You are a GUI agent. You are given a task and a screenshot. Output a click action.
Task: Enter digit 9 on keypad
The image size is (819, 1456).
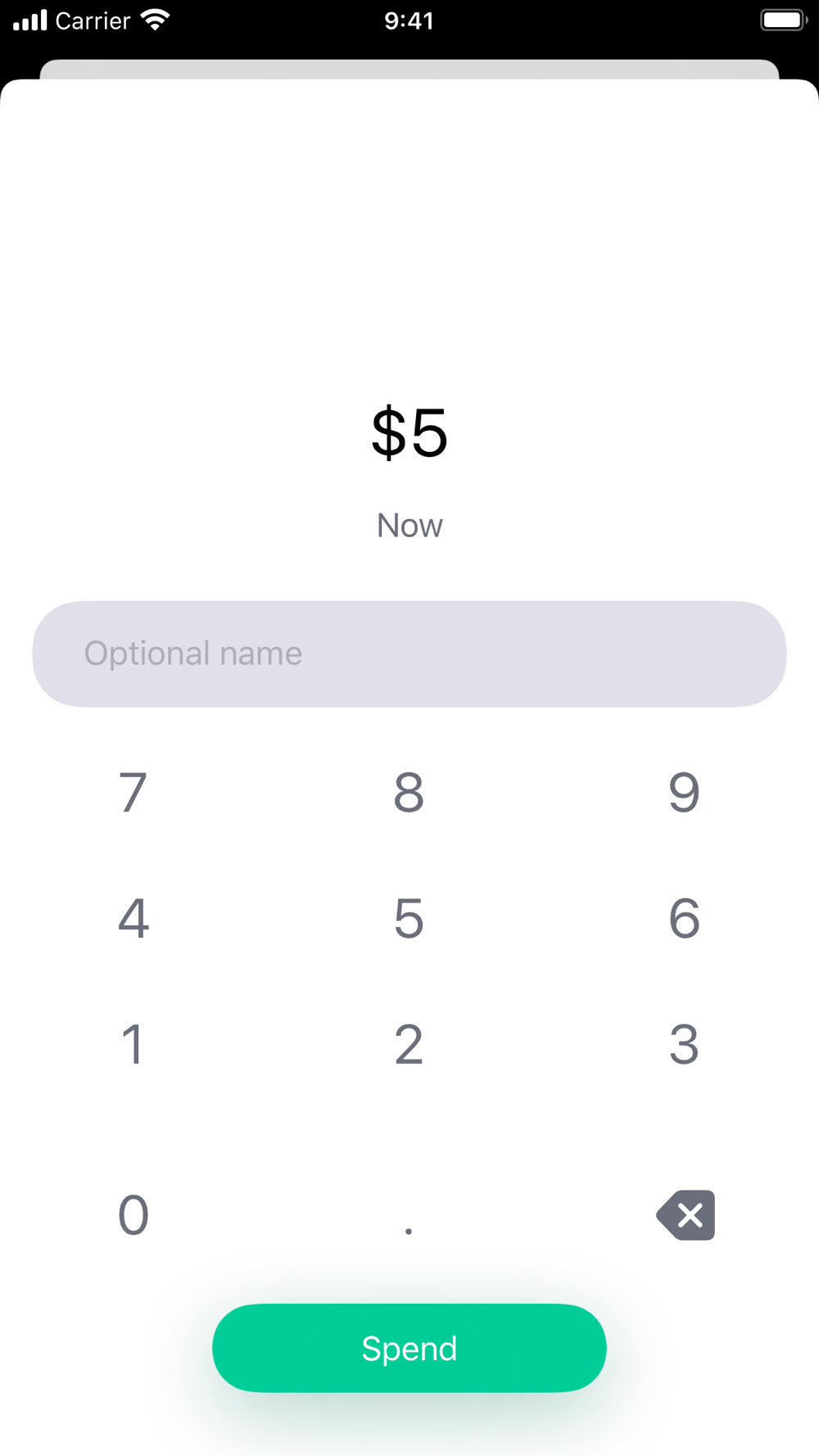coord(685,792)
